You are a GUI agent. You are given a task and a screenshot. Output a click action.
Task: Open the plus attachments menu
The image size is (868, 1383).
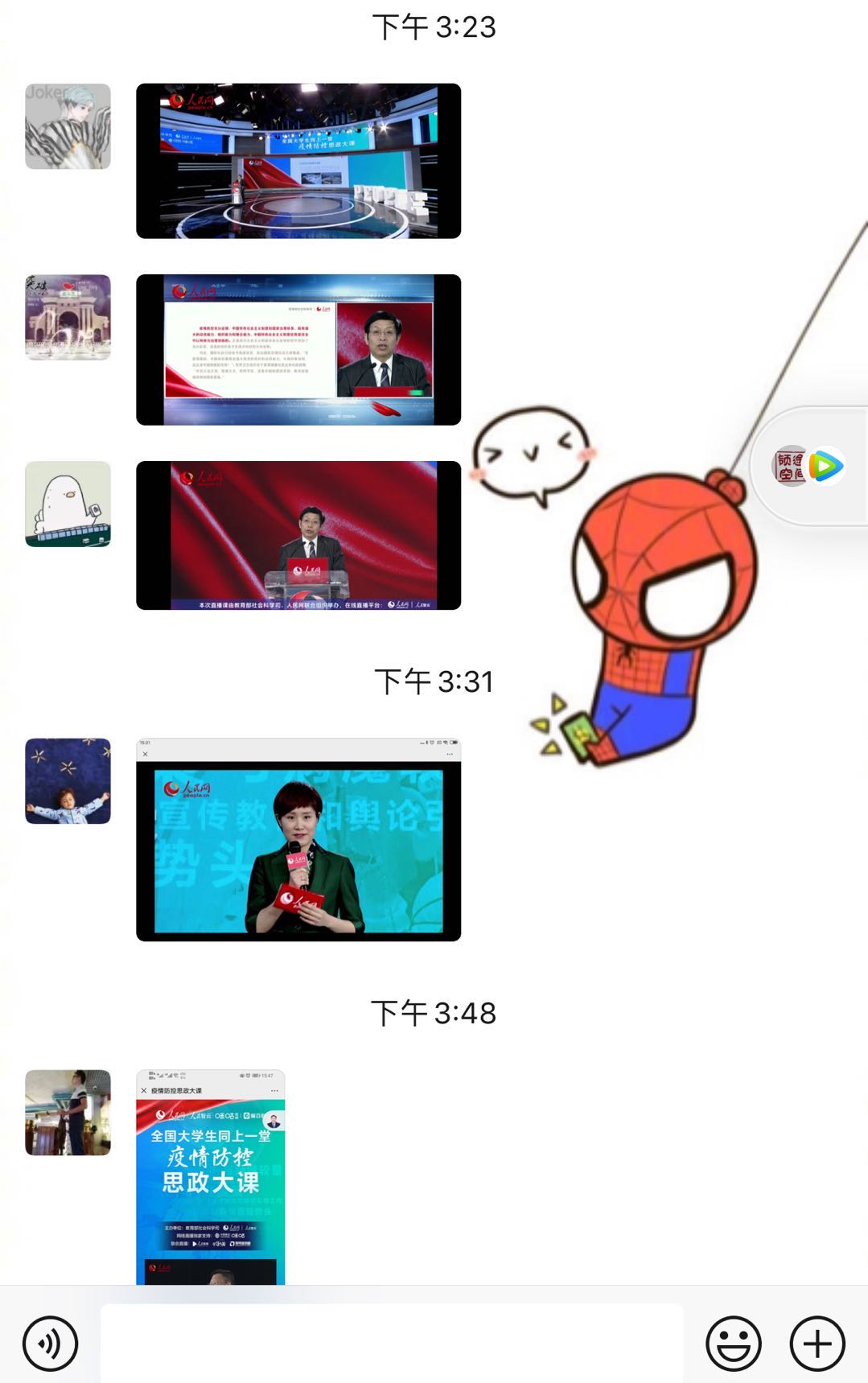coord(817,1343)
